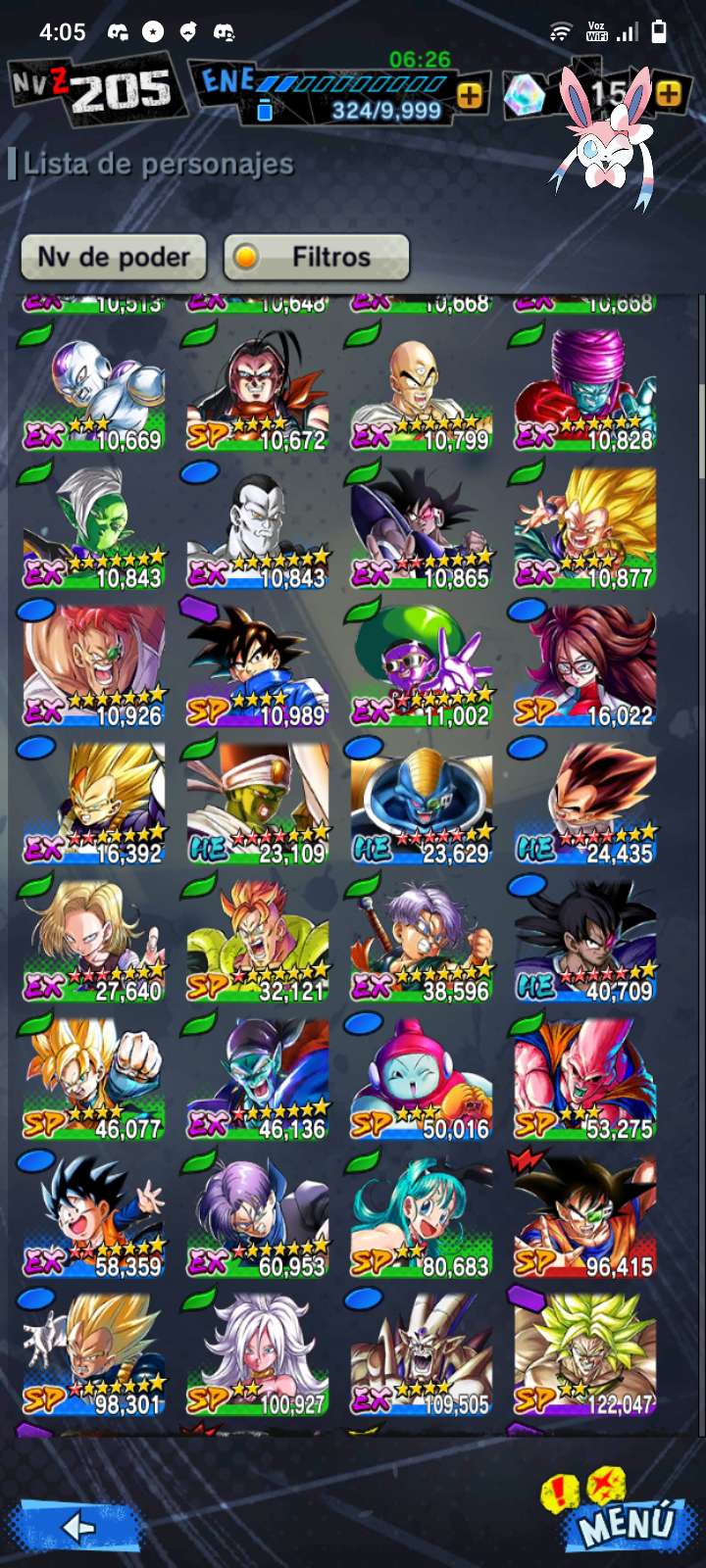The width and height of the screenshot is (706, 1568).
Task: Choose the character with power 109,505
Action: (x=422, y=1355)
